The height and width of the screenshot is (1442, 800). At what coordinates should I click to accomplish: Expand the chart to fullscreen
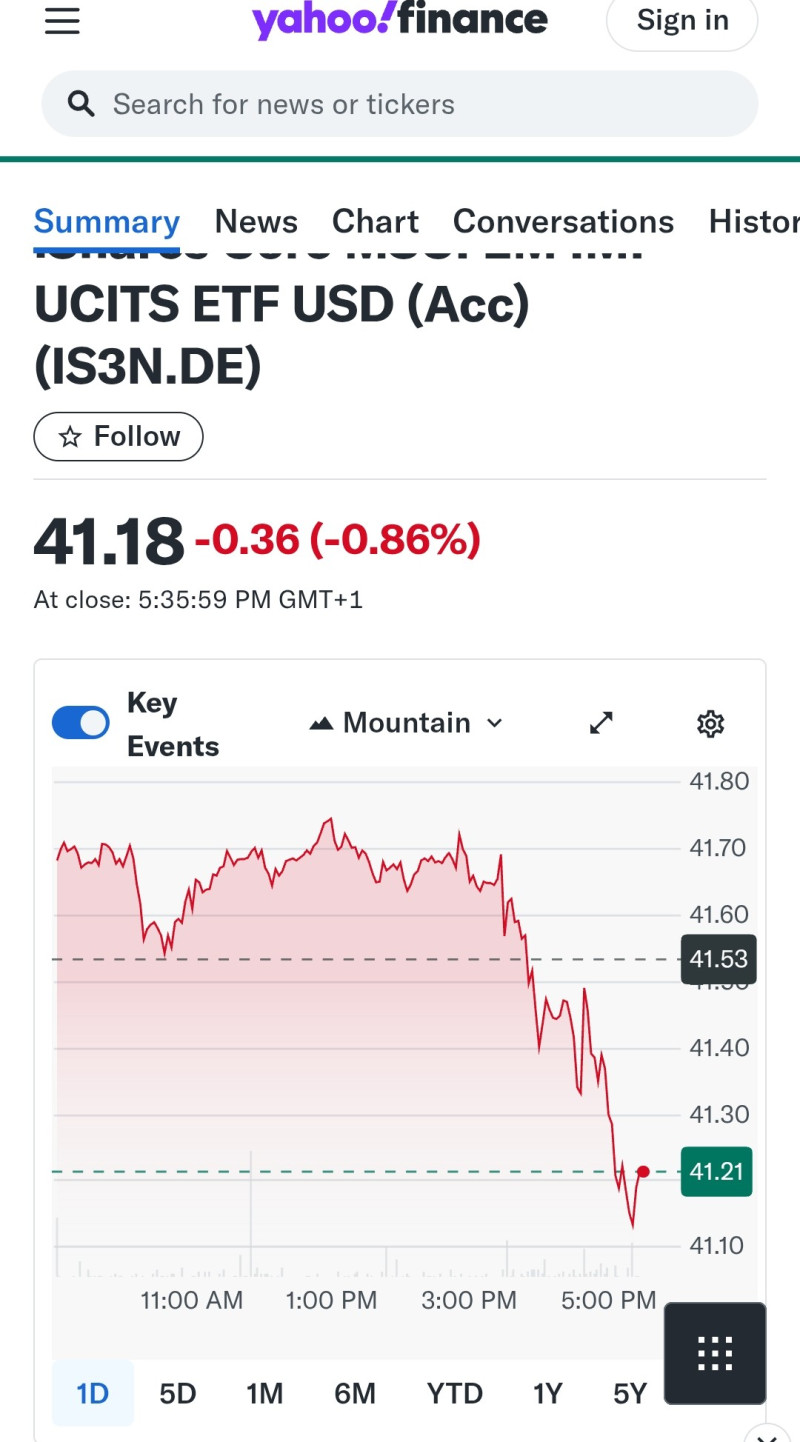coord(600,723)
